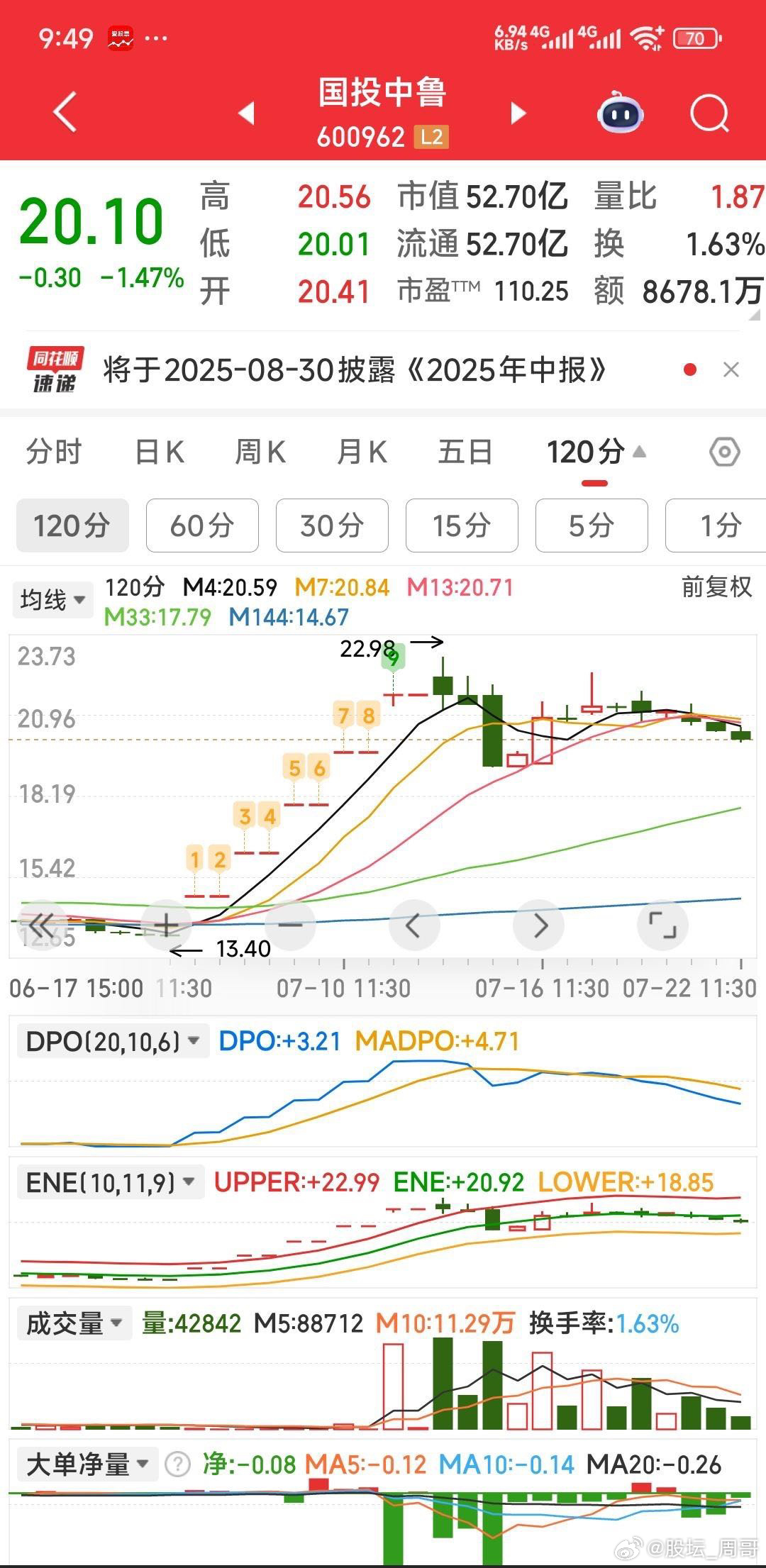Open the DPO(20,10,6) indicator dropdown

(112, 1041)
